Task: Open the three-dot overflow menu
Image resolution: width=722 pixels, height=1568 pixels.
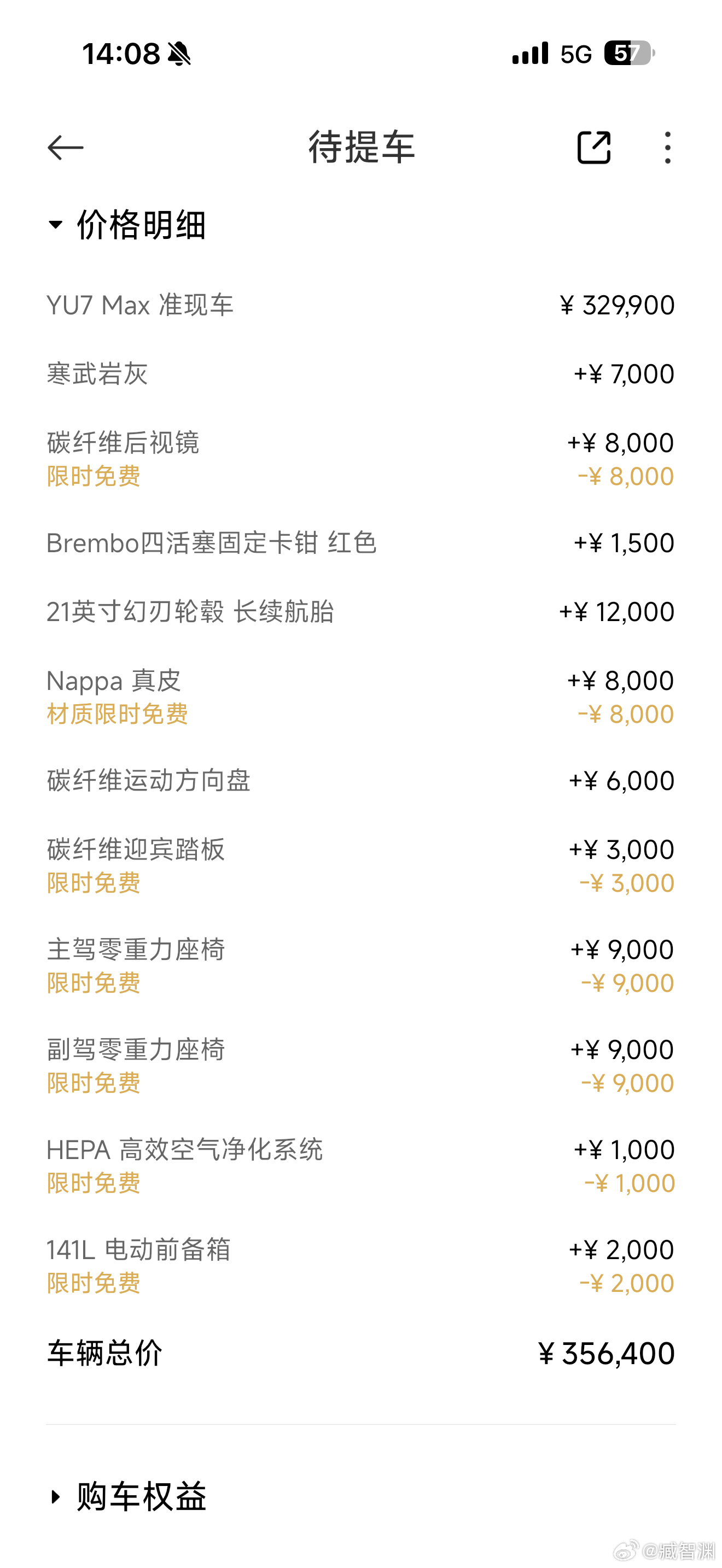Action: (668, 147)
